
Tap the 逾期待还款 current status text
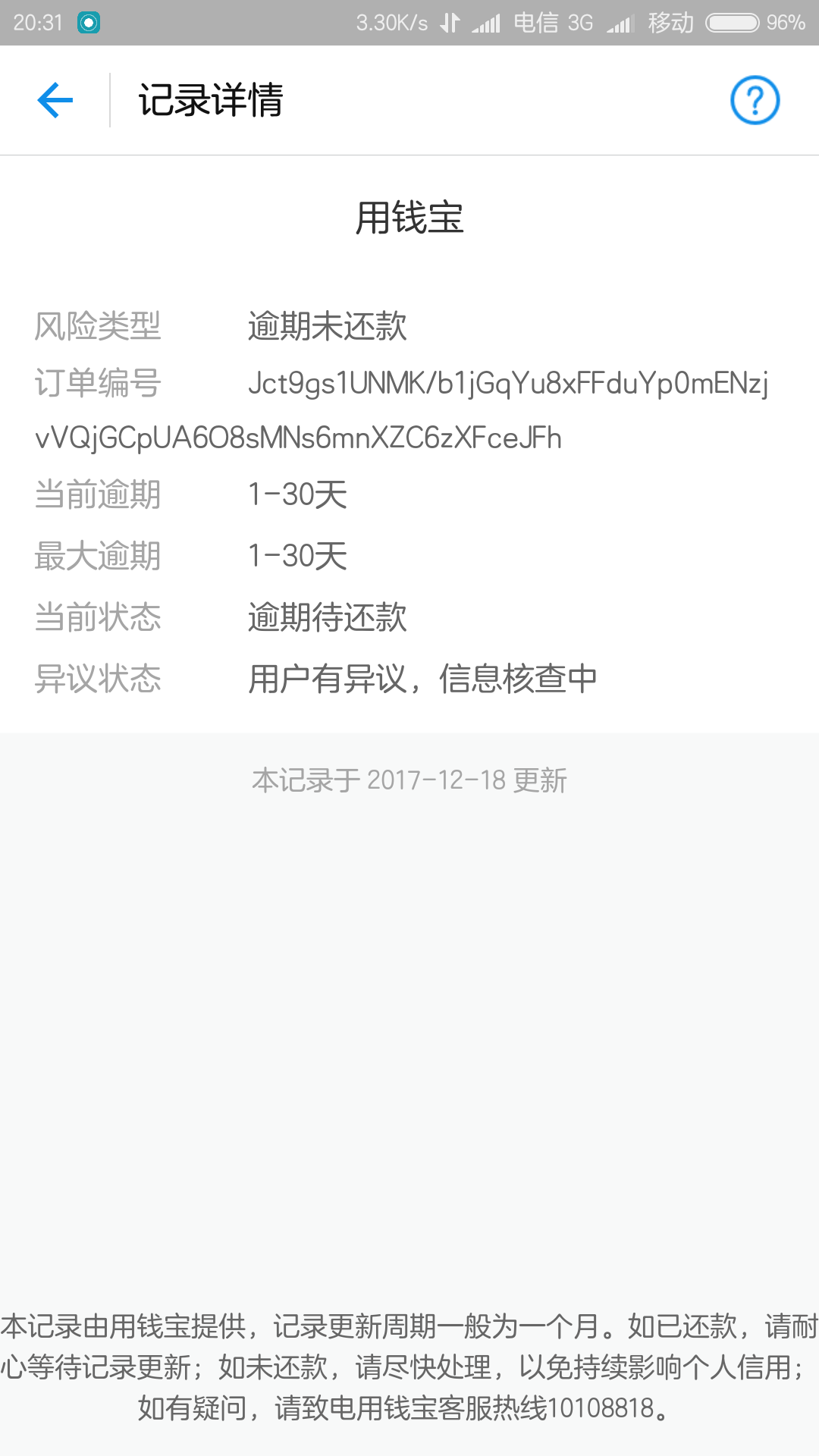coord(328,618)
